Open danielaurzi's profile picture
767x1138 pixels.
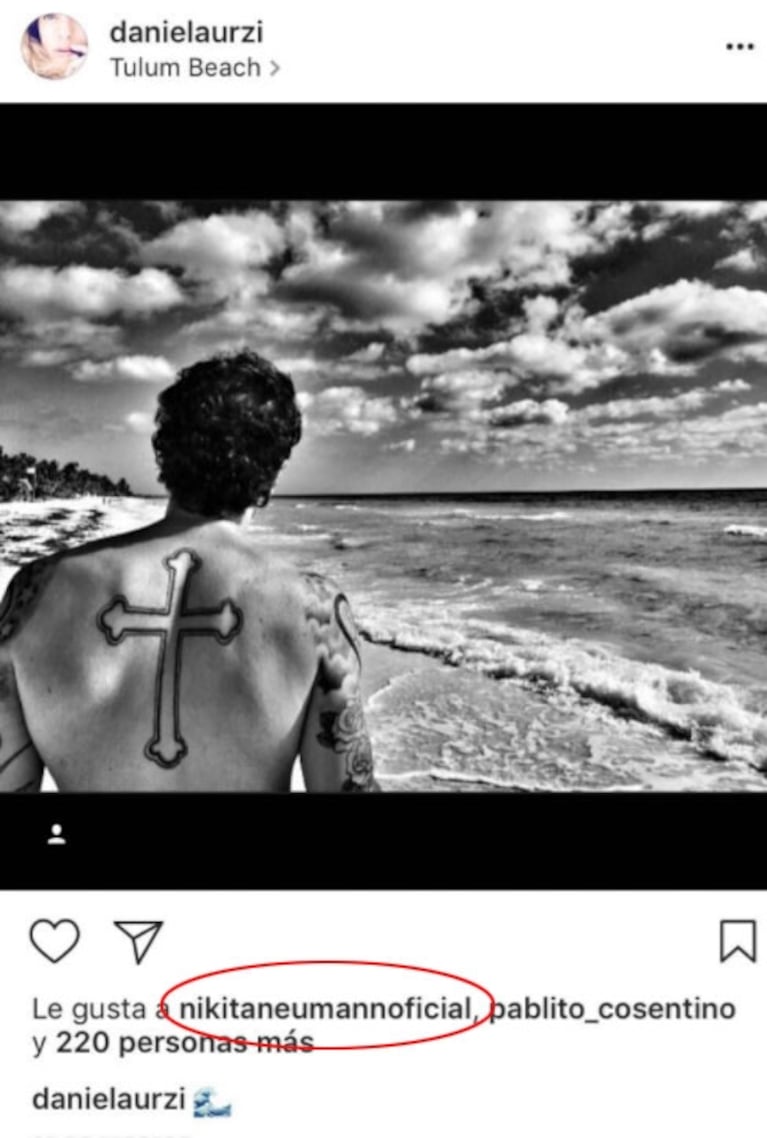[x=54, y=47]
